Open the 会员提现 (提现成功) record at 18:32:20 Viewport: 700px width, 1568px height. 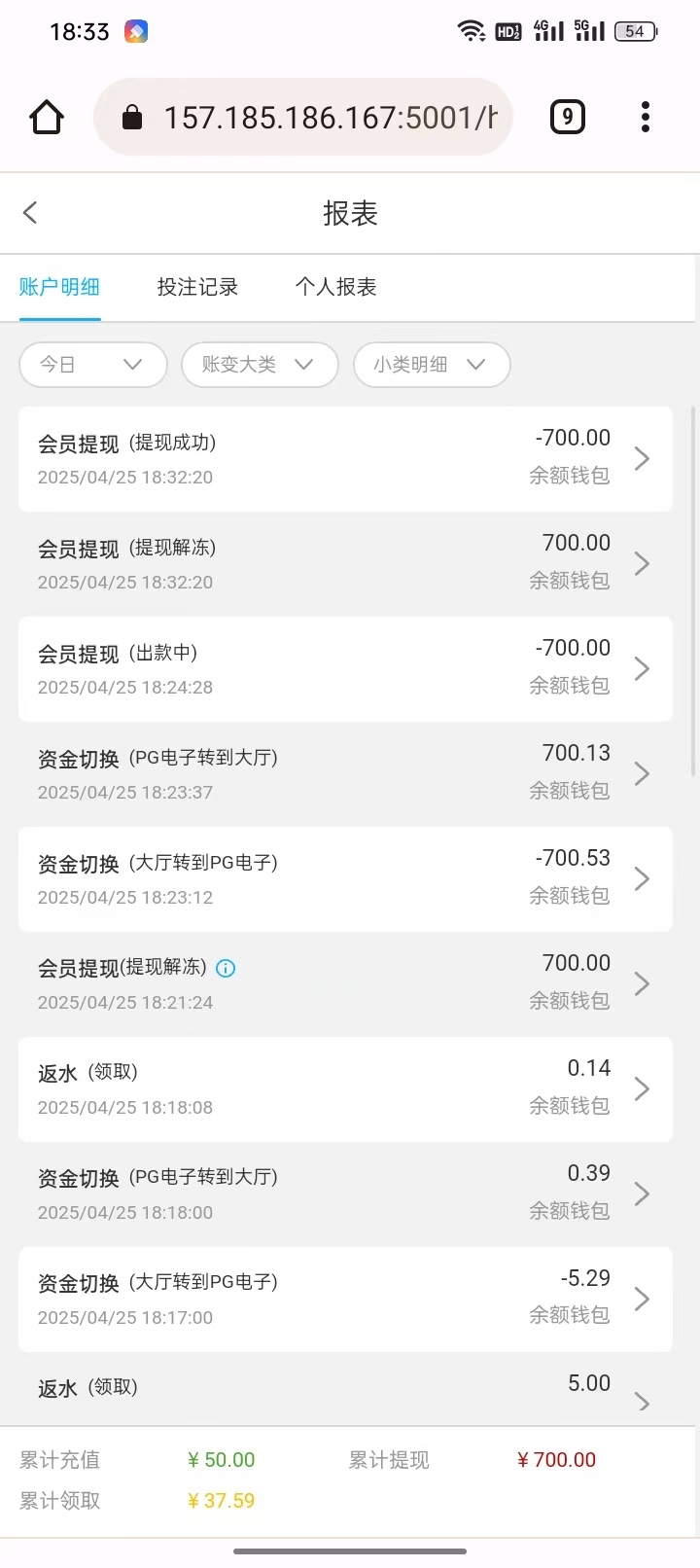[x=345, y=459]
